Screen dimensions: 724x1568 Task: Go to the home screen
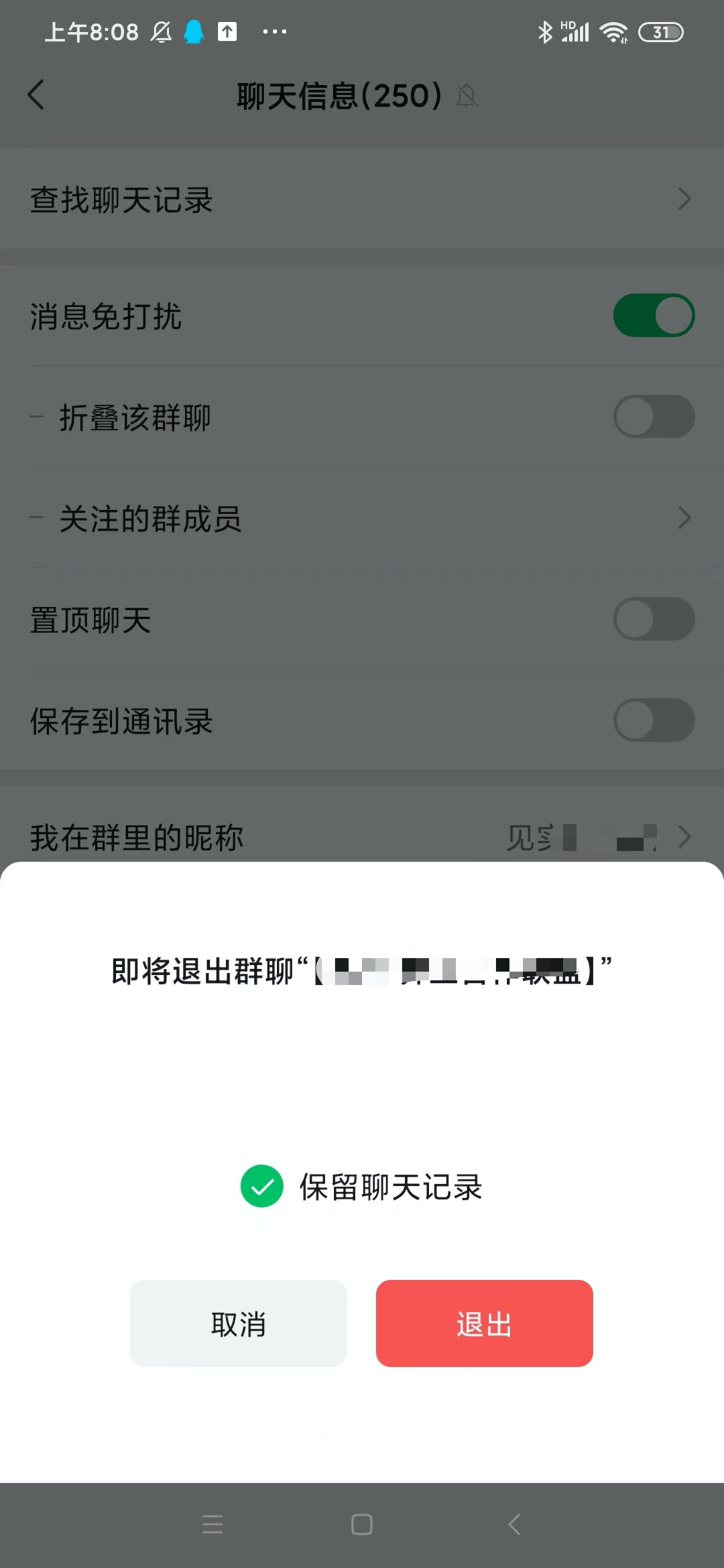click(362, 1524)
